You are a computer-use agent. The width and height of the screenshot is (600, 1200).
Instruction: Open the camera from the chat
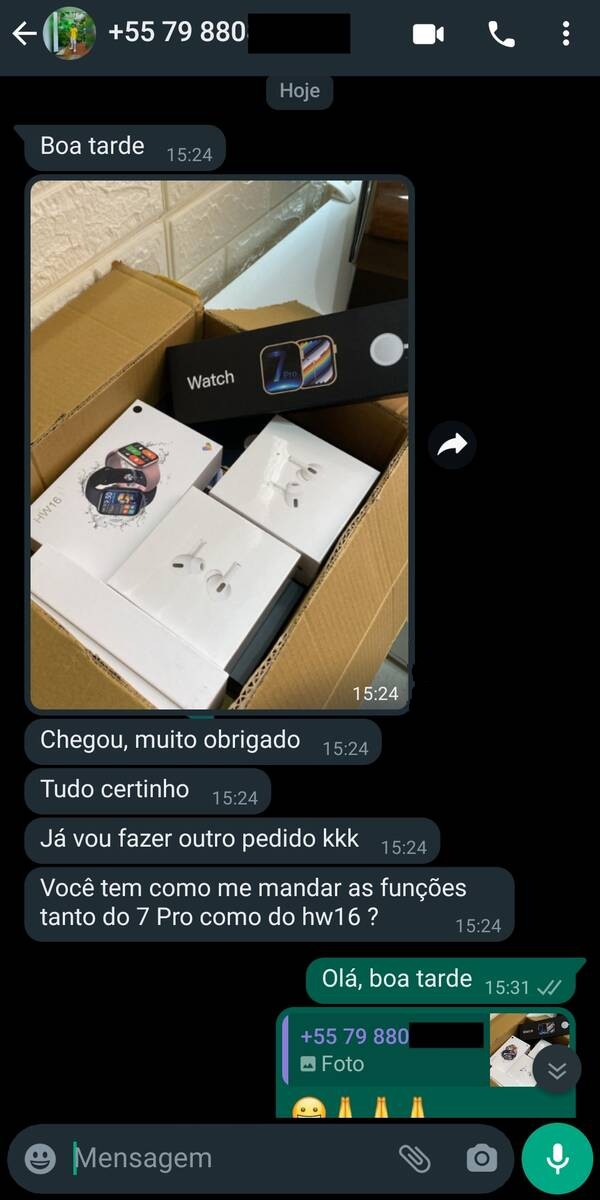coord(481,1159)
